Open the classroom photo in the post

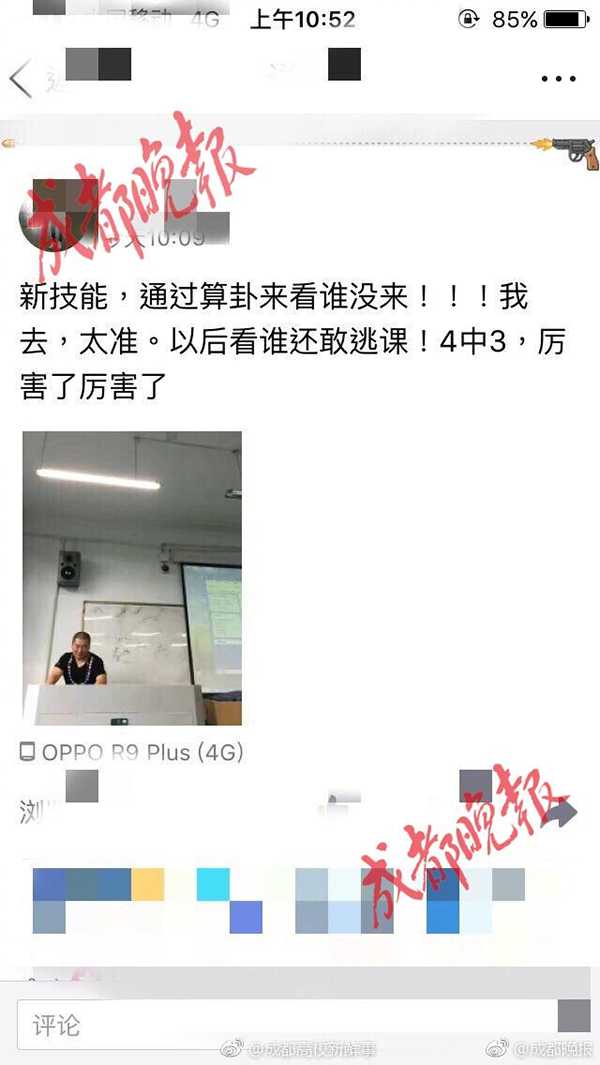click(x=131, y=578)
